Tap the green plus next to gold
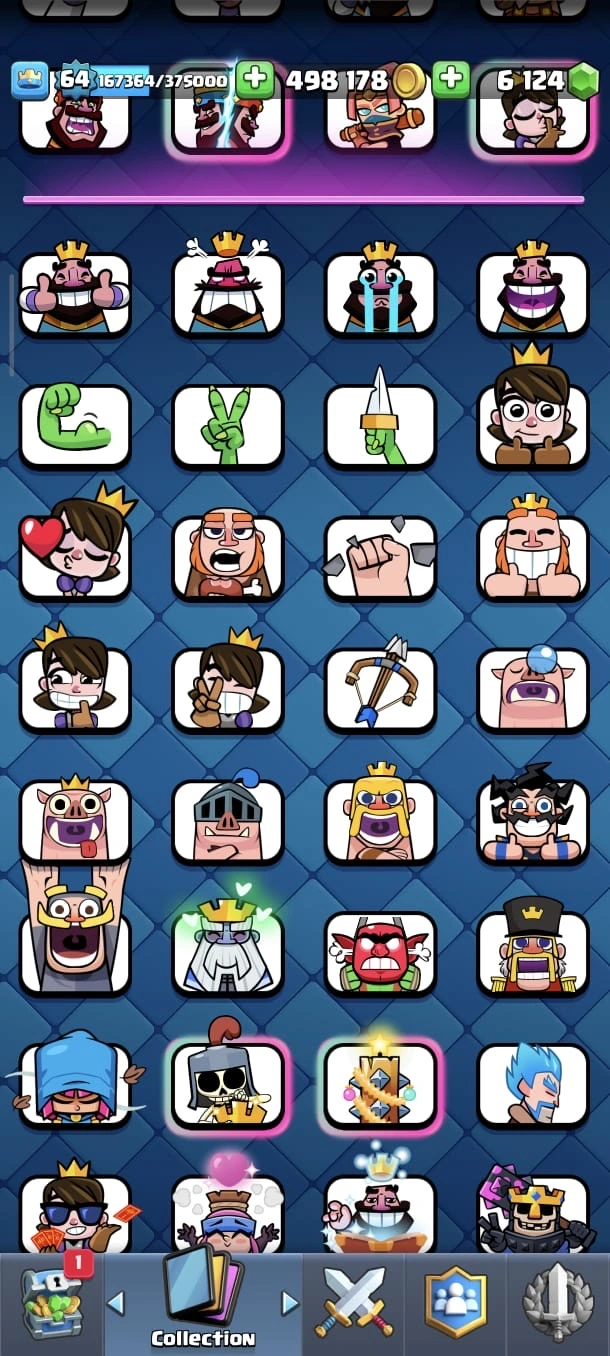The image size is (610, 1356). [x=451, y=79]
